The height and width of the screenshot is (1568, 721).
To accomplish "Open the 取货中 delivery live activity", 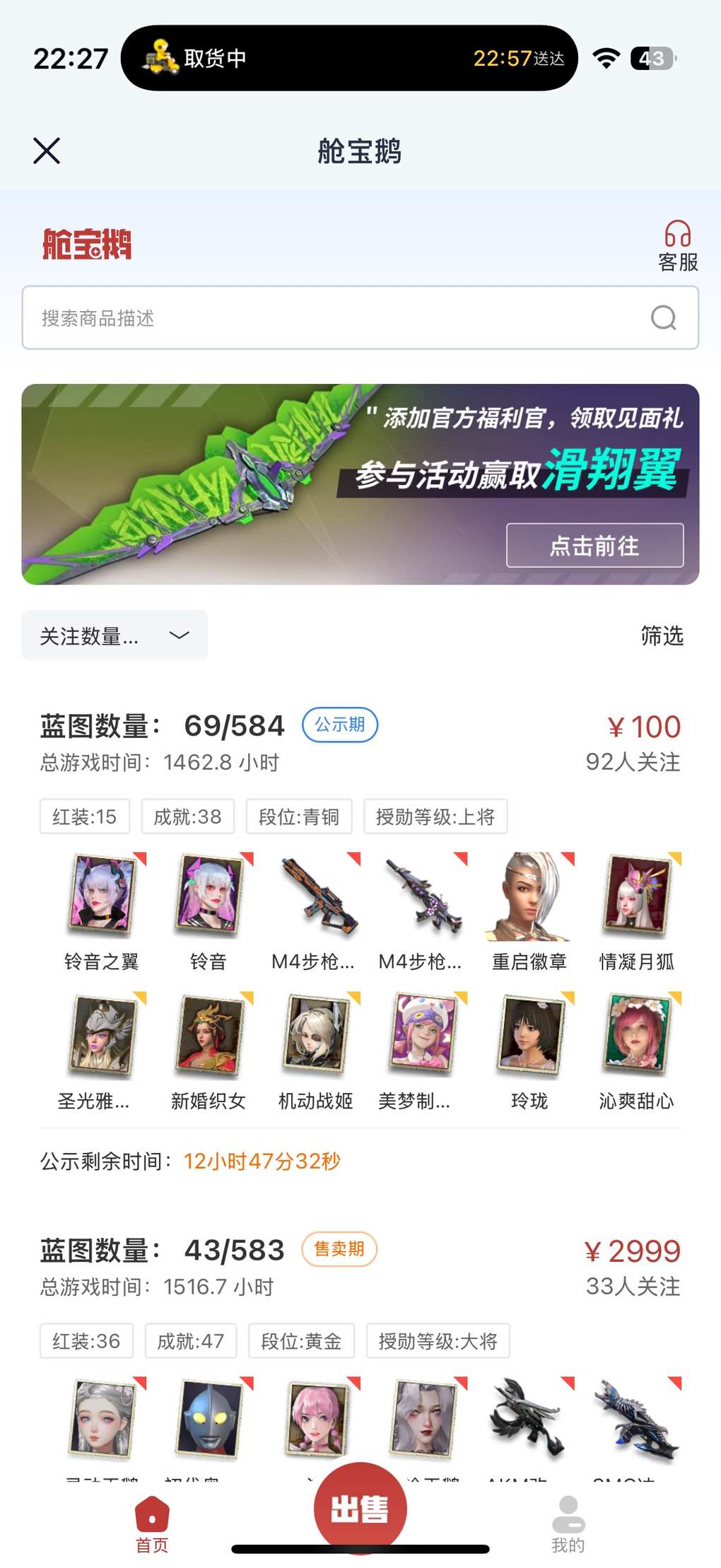I will 349,58.
